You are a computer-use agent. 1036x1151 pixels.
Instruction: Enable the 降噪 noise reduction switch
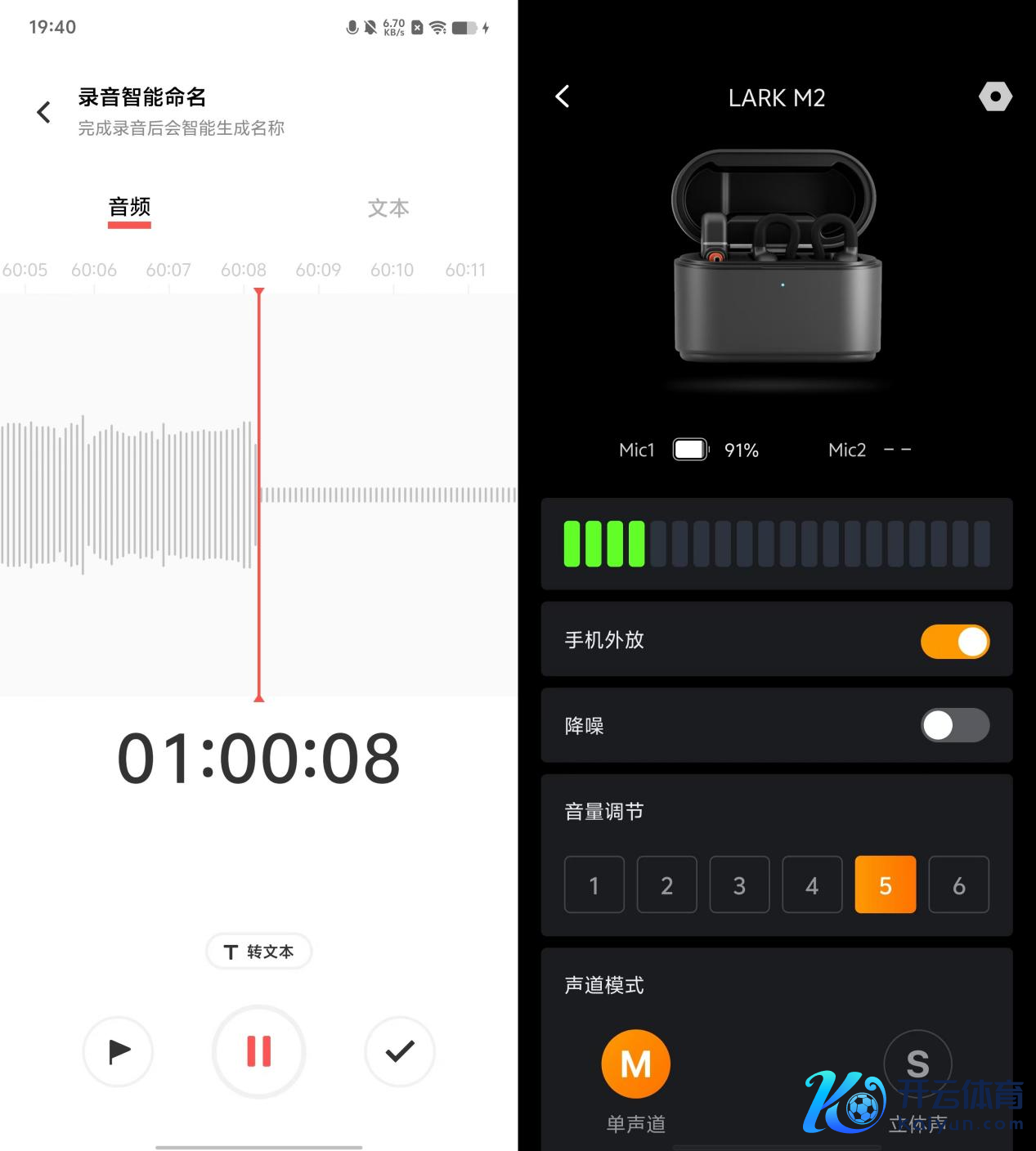point(954,725)
